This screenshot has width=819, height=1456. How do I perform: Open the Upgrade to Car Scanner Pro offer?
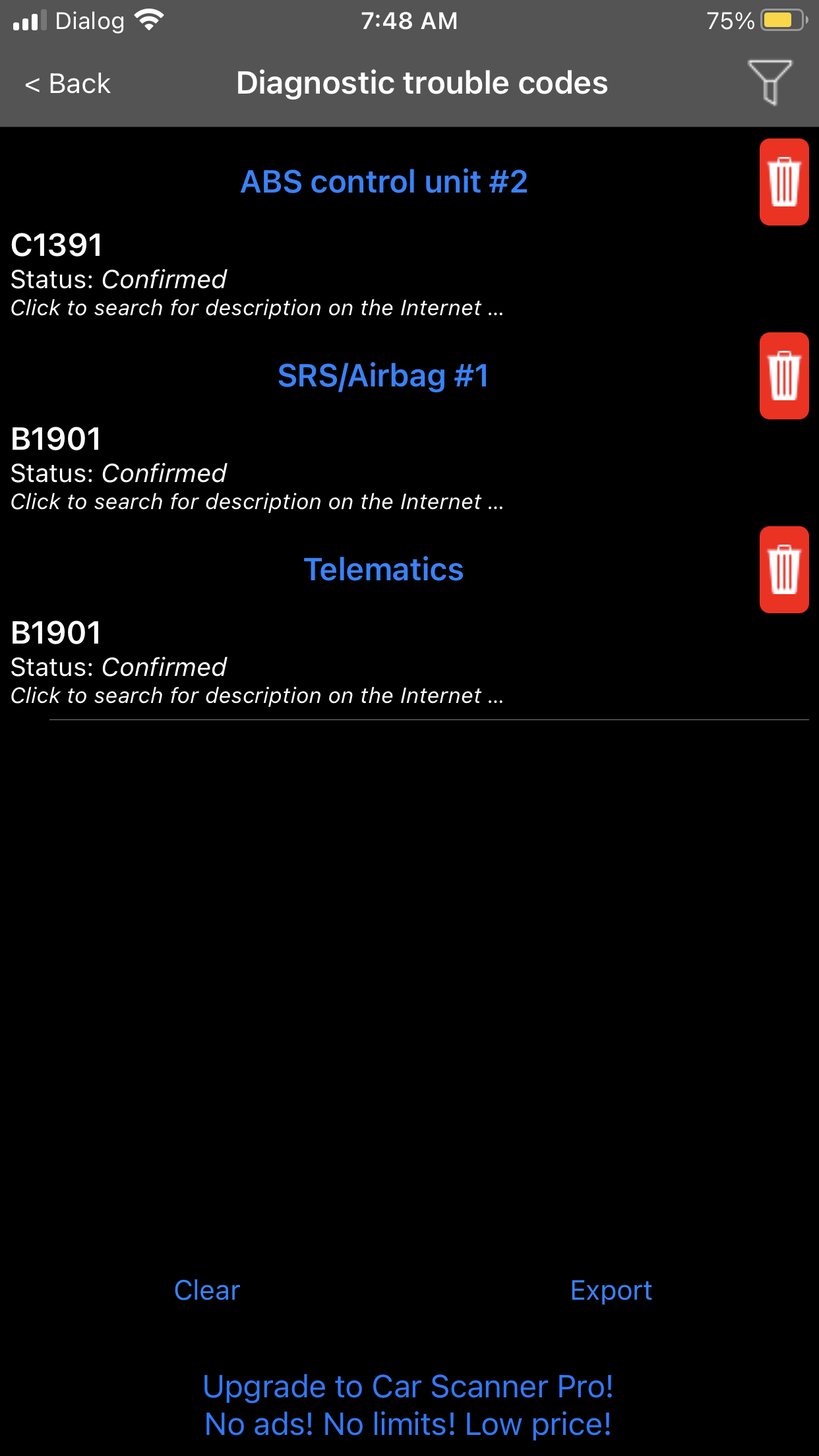click(408, 1405)
